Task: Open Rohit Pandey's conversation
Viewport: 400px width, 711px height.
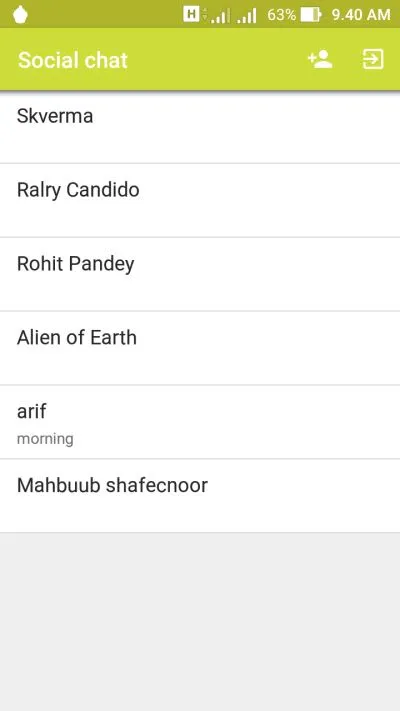Action: 200,274
